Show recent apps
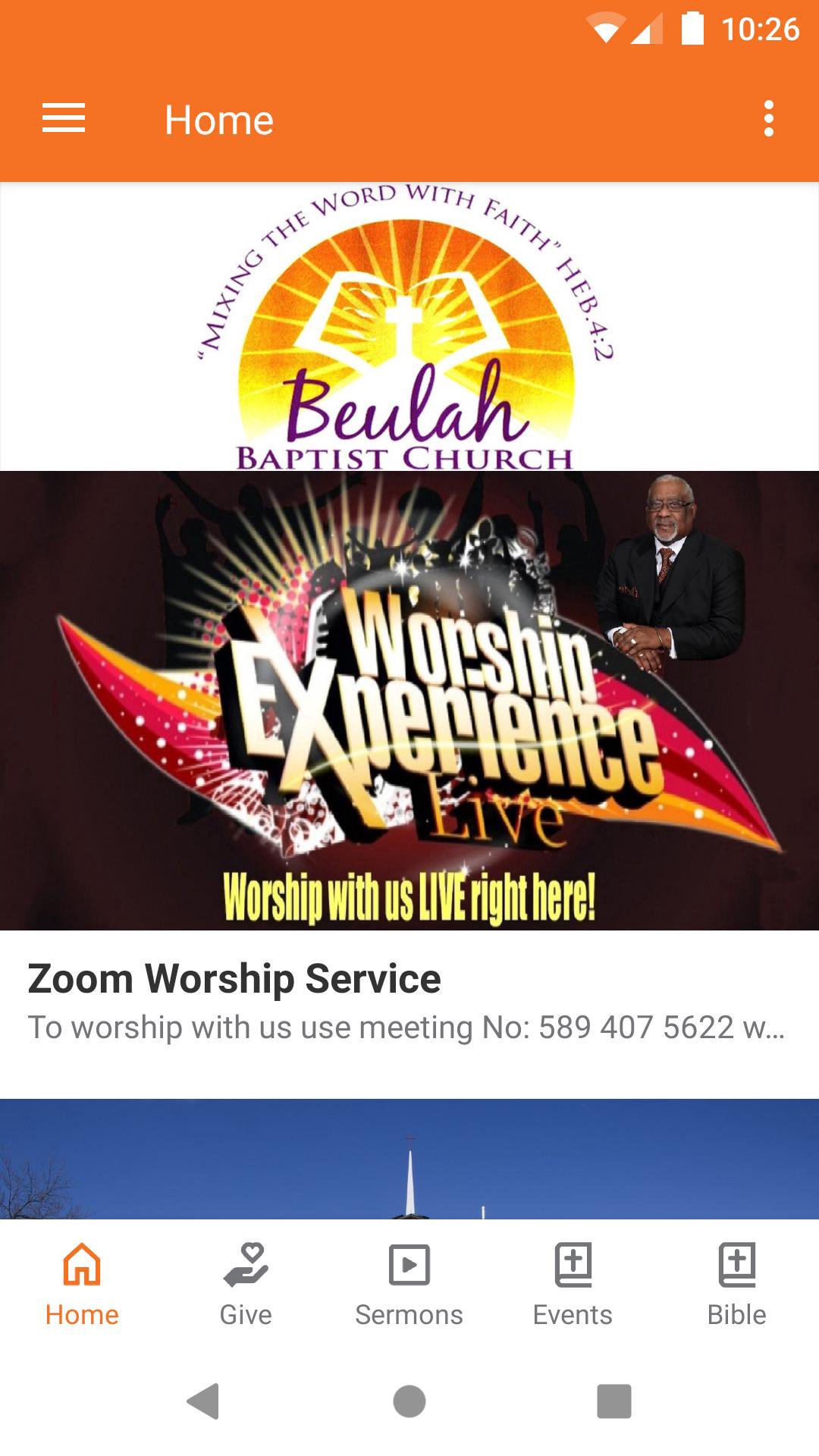This screenshot has height=1456, width=819. click(x=613, y=1401)
